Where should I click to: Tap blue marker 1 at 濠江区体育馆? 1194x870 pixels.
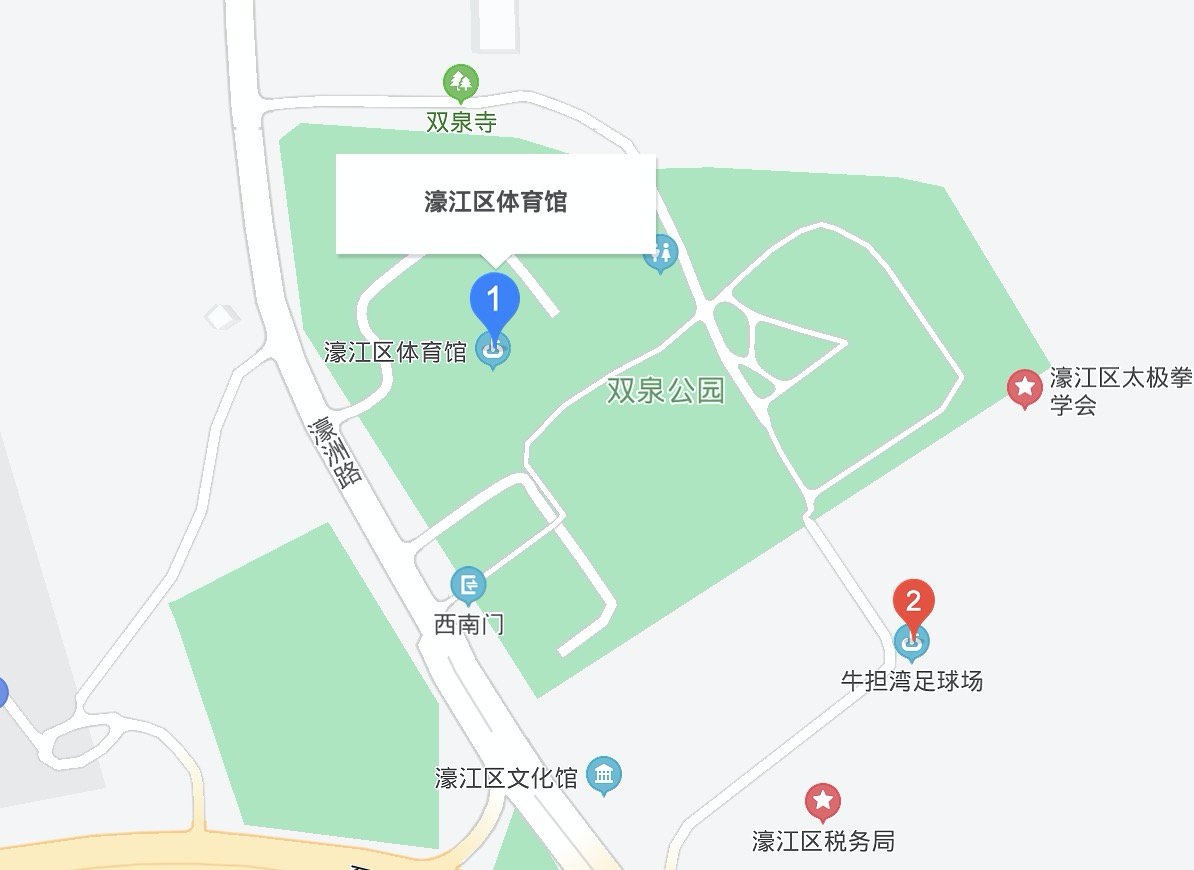coord(493,302)
